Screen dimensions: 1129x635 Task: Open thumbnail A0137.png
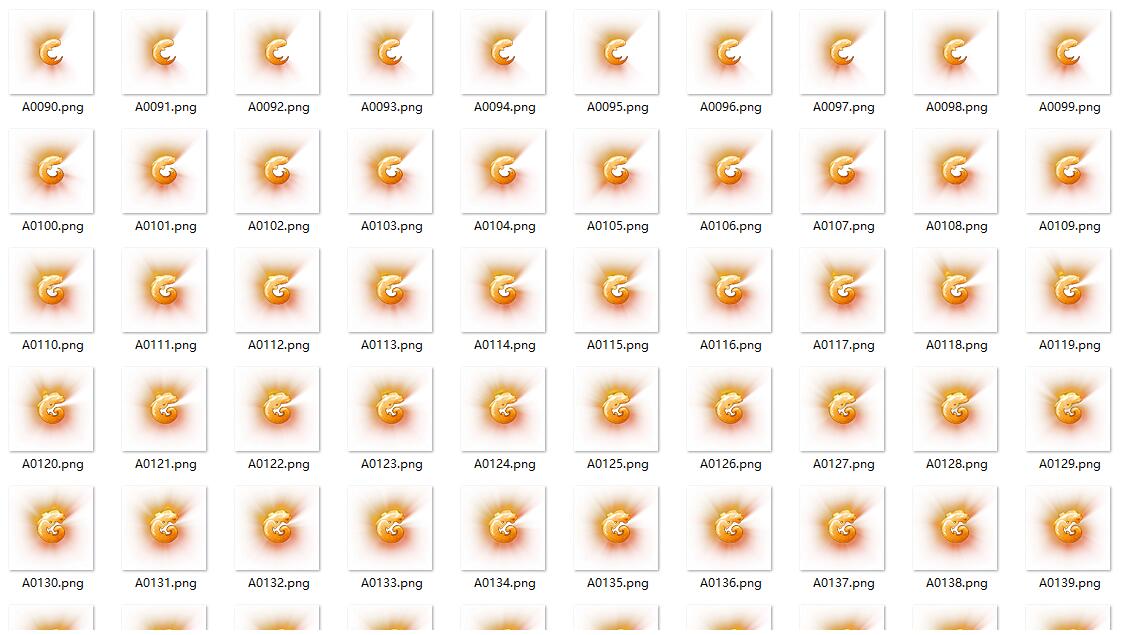(x=842, y=528)
